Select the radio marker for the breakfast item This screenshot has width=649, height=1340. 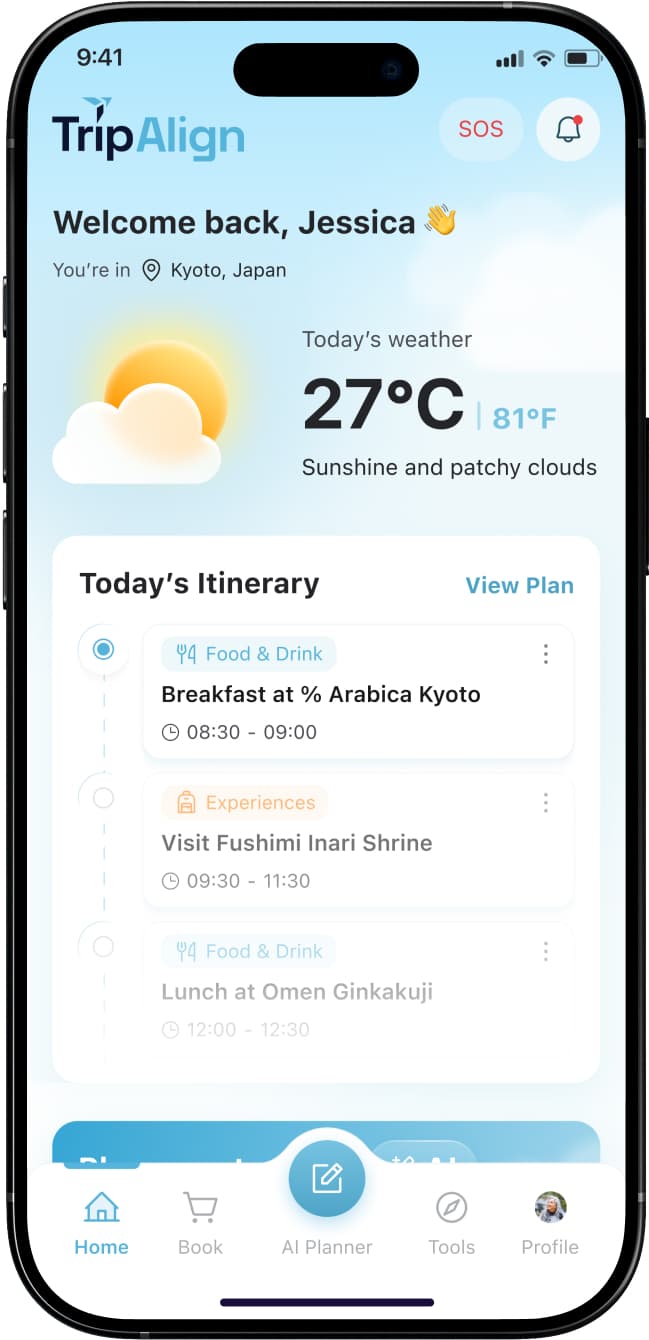point(103,650)
